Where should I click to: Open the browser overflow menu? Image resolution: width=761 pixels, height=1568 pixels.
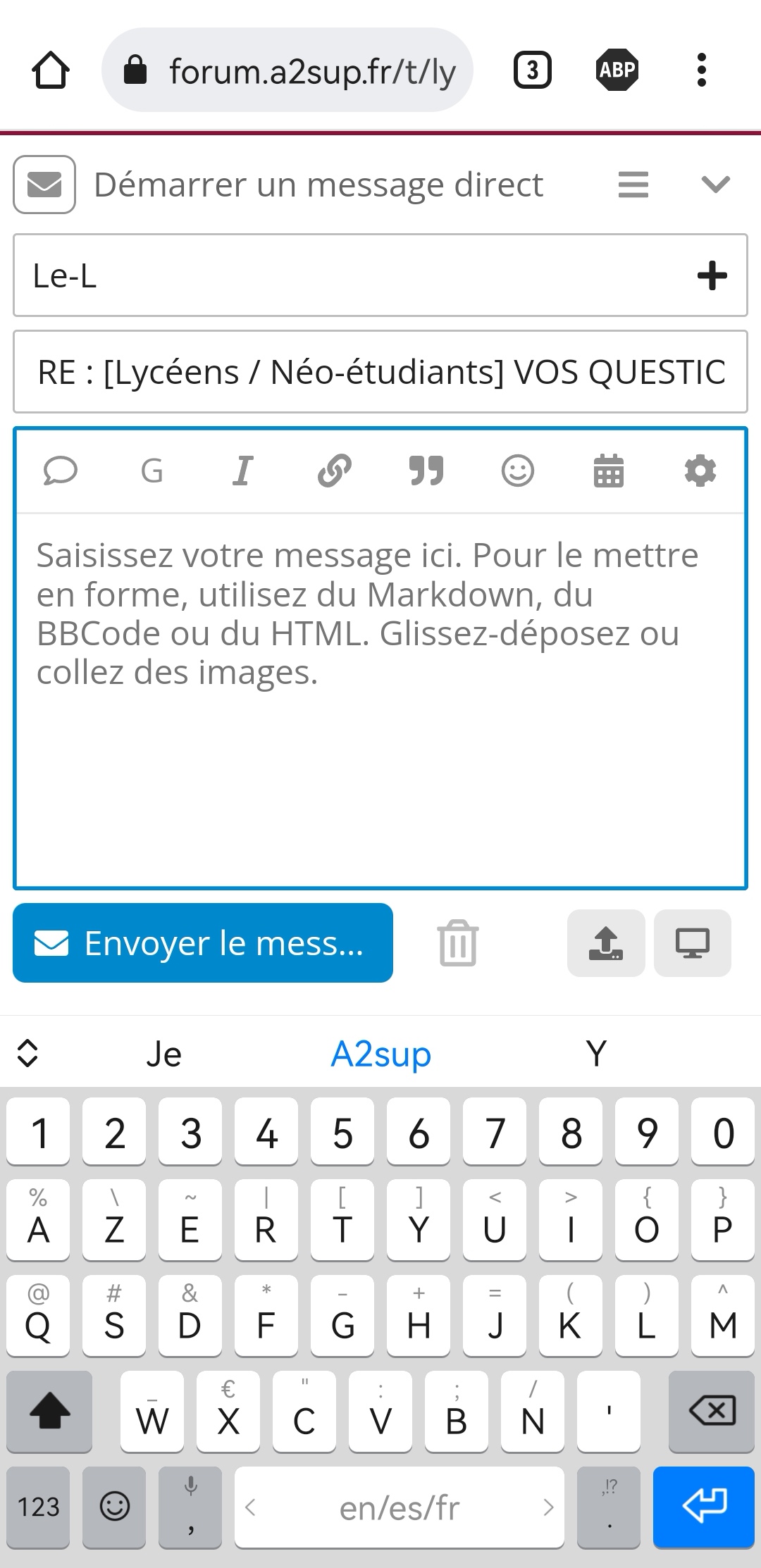point(701,70)
